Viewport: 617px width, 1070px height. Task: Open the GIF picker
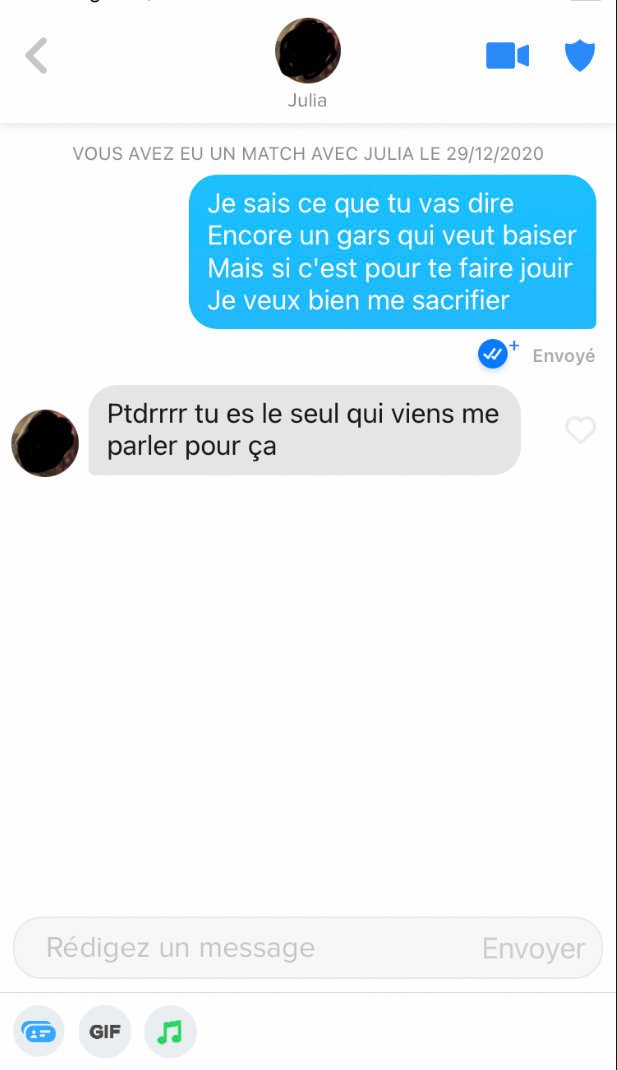tap(104, 1031)
